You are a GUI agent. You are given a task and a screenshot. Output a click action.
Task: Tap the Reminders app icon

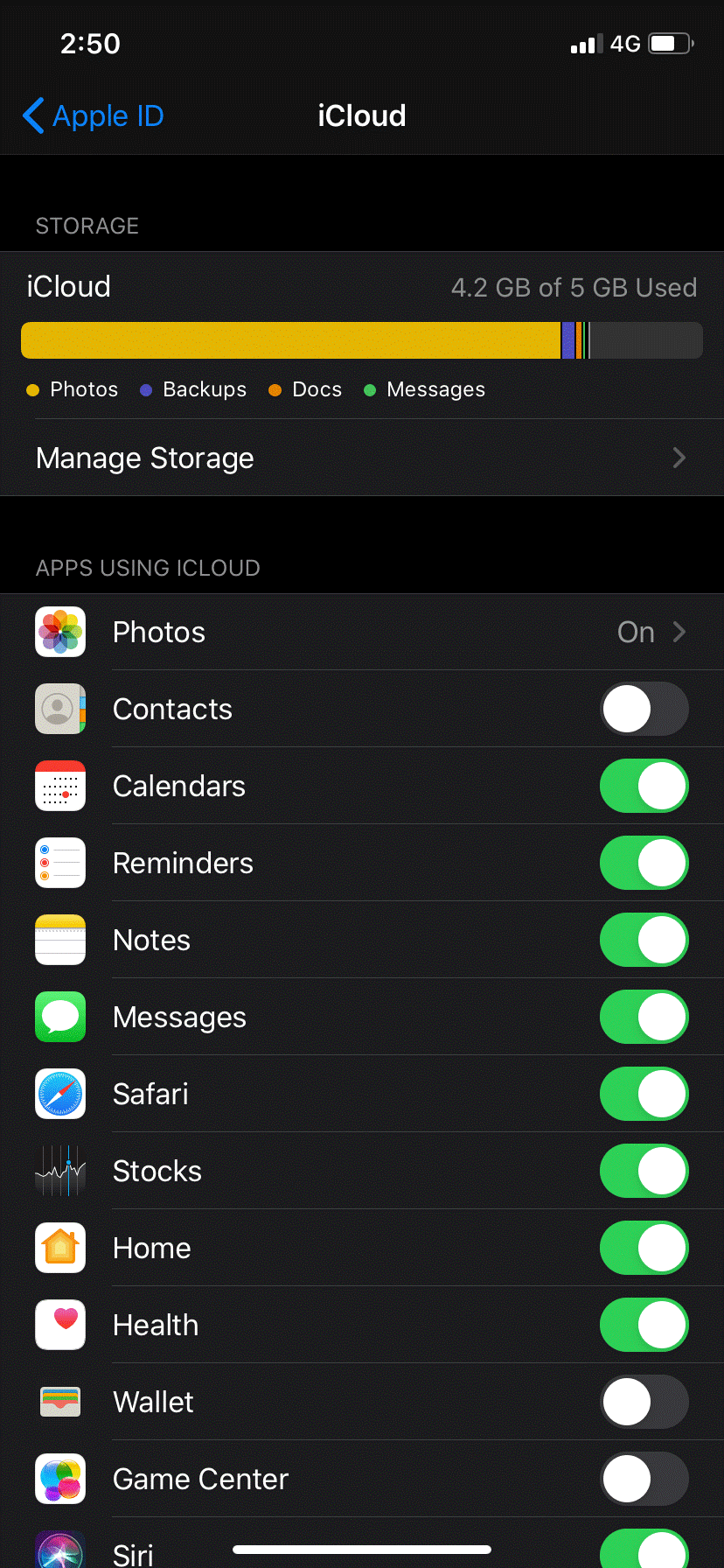click(59, 863)
